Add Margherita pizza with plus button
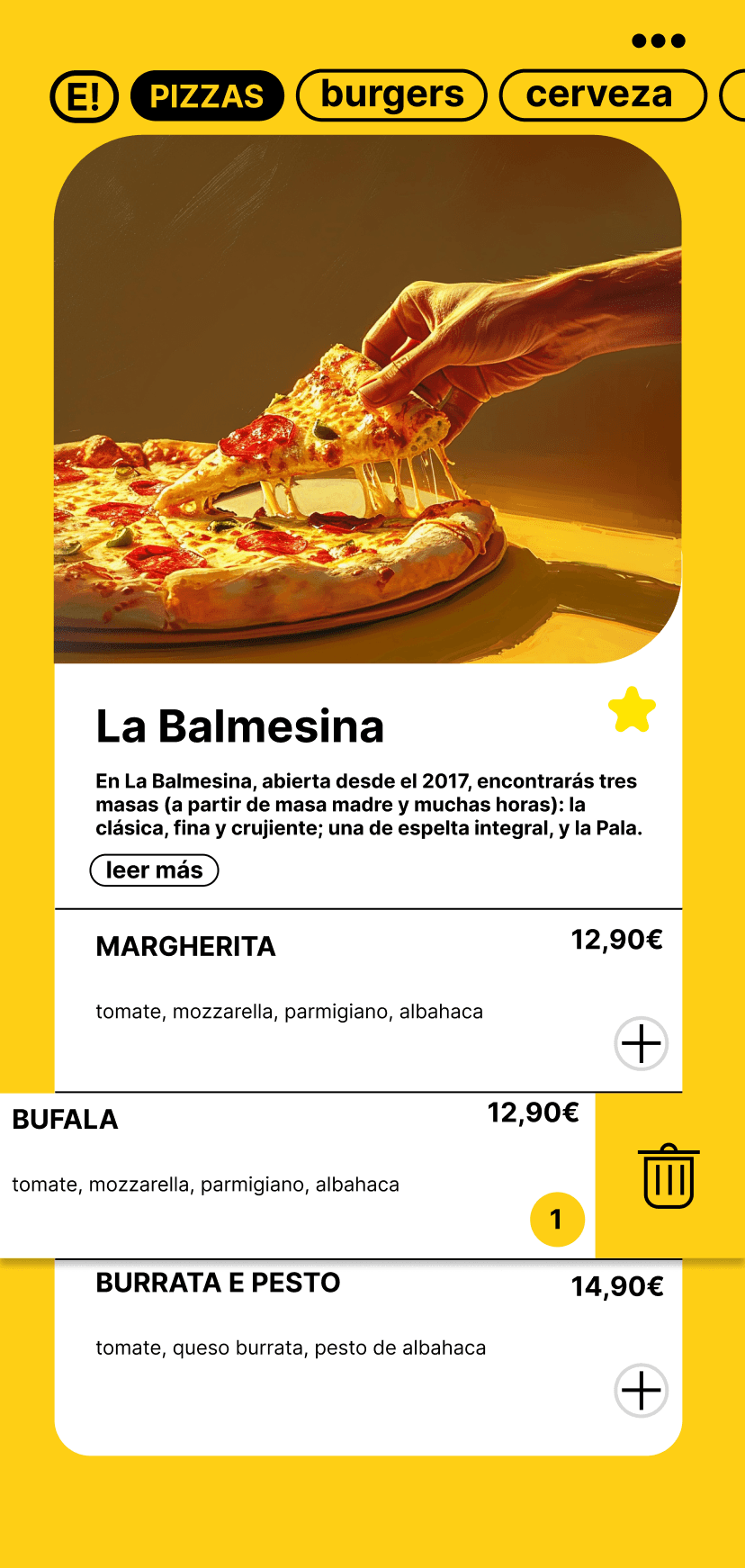745x1568 pixels. [641, 1044]
